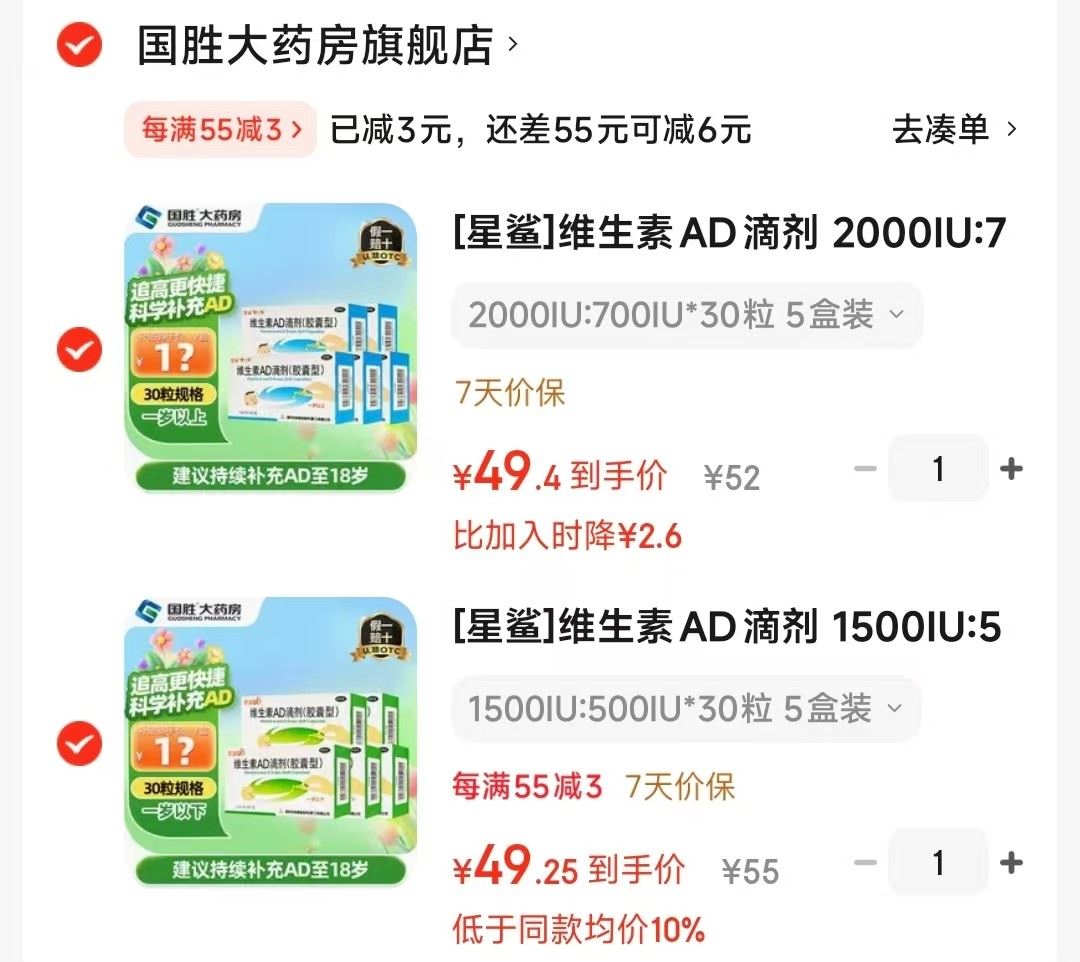Increase quantity of the 2000IU vitamin AD item
This screenshot has height=962, width=1080.
pyautogui.click(x=1010, y=469)
